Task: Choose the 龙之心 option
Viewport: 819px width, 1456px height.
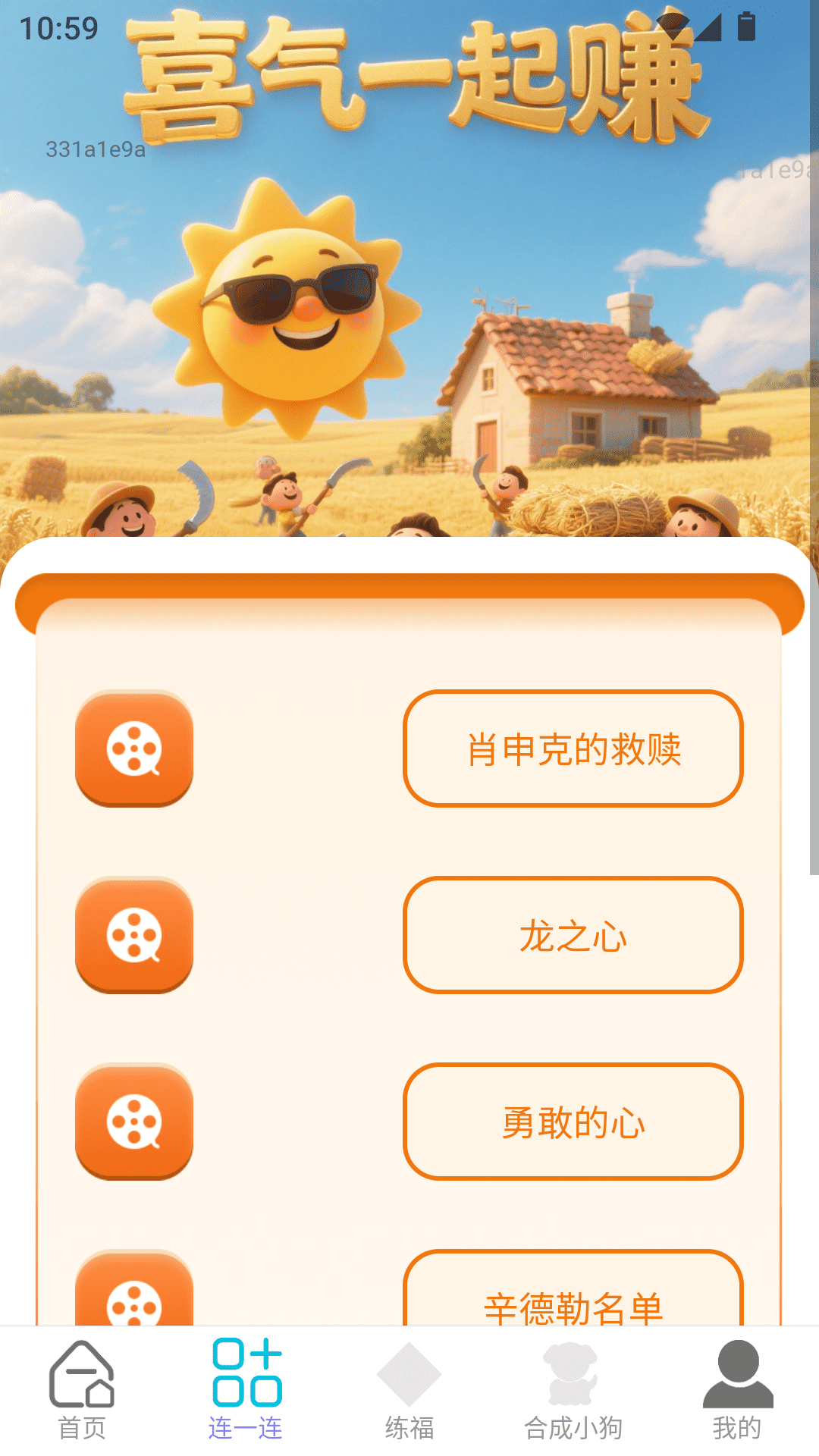Action: (x=573, y=935)
